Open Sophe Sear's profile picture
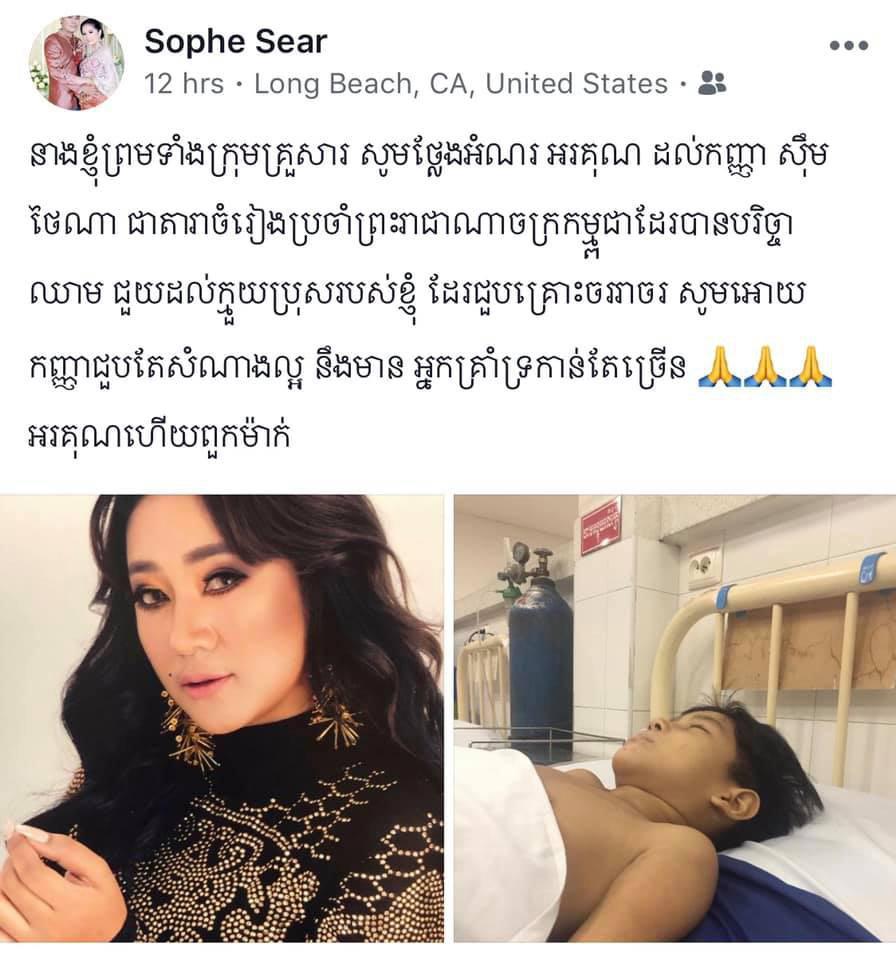This screenshot has height=960, width=896. click(x=77, y=63)
